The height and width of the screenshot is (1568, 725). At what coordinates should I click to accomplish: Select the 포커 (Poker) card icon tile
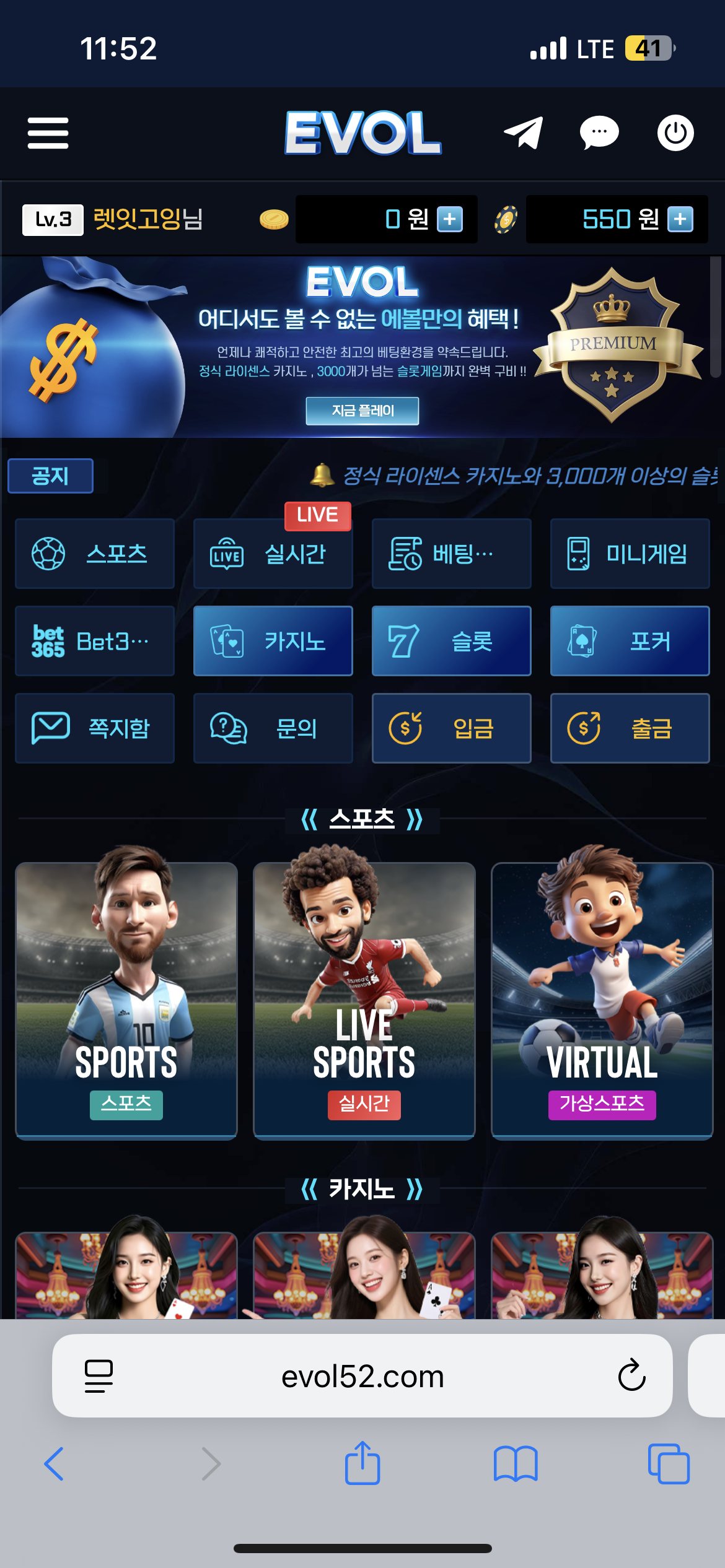point(630,640)
